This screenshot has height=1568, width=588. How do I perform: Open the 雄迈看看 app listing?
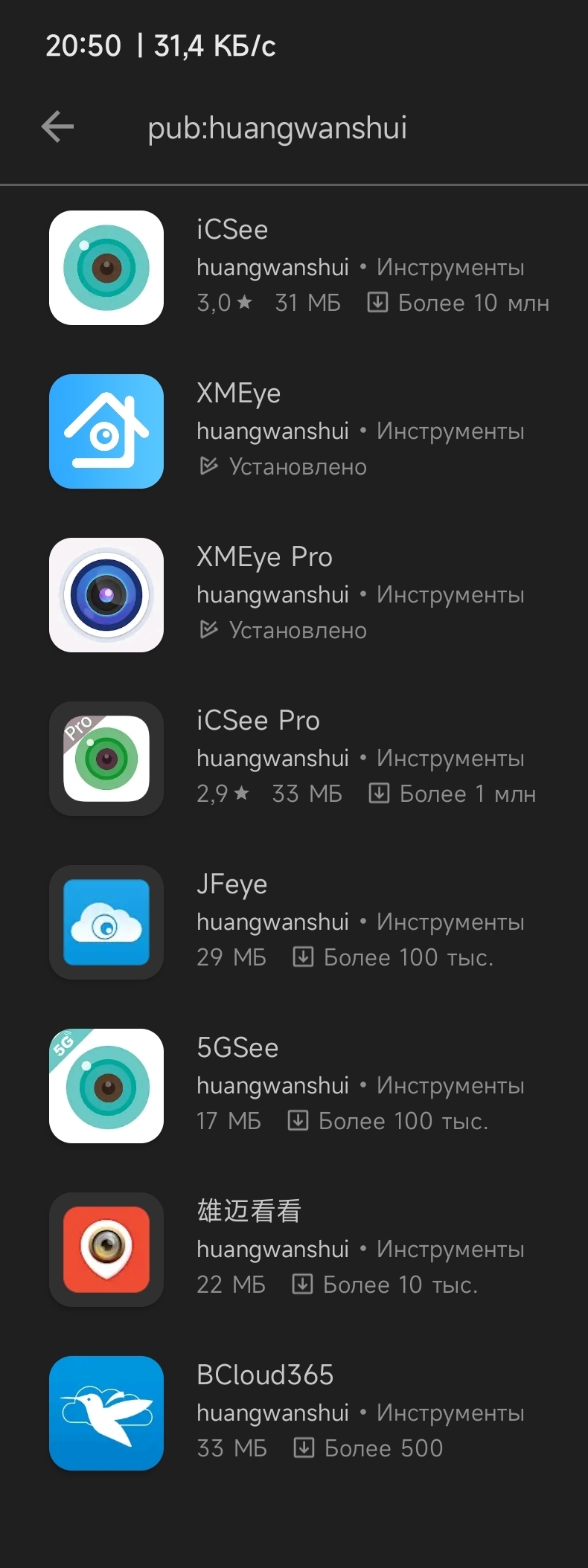click(x=298, y=1249)
